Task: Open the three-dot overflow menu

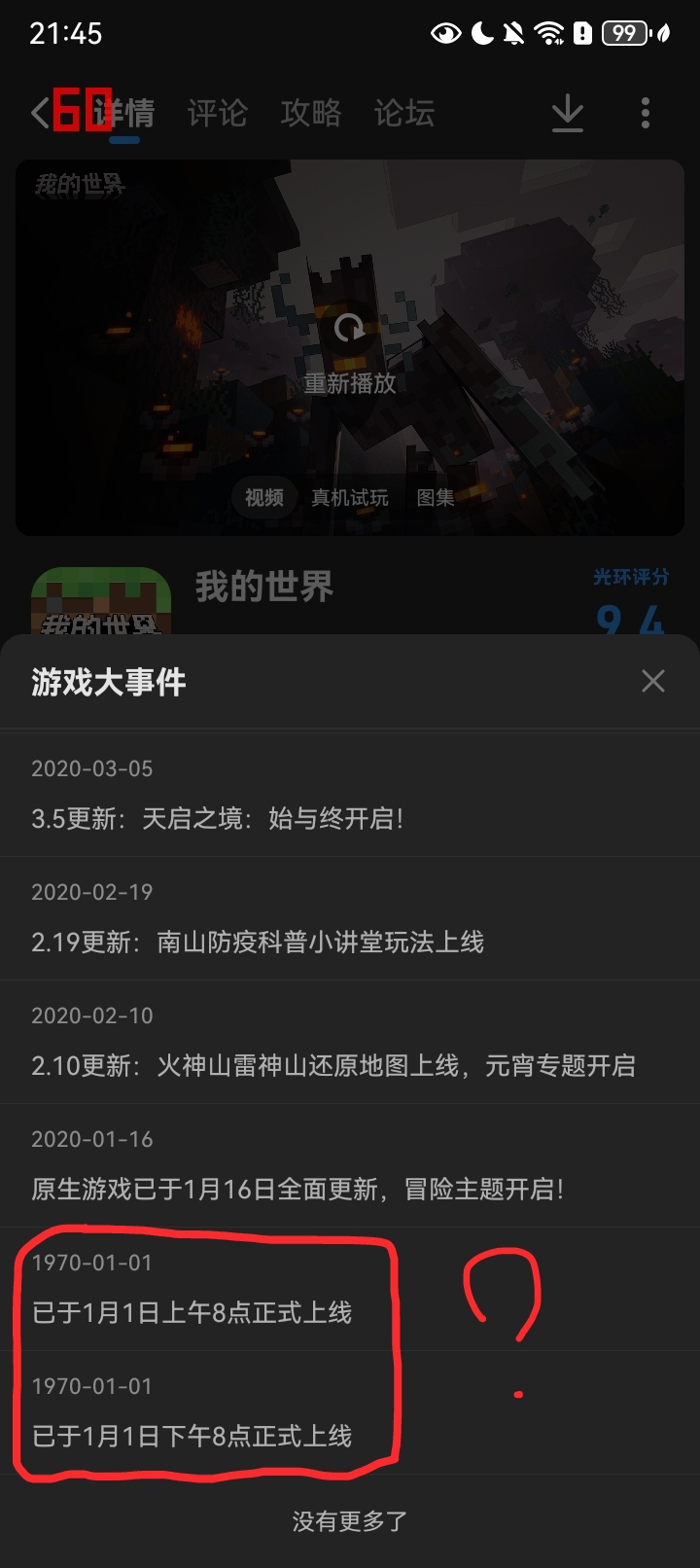Action: pos(646,113)
